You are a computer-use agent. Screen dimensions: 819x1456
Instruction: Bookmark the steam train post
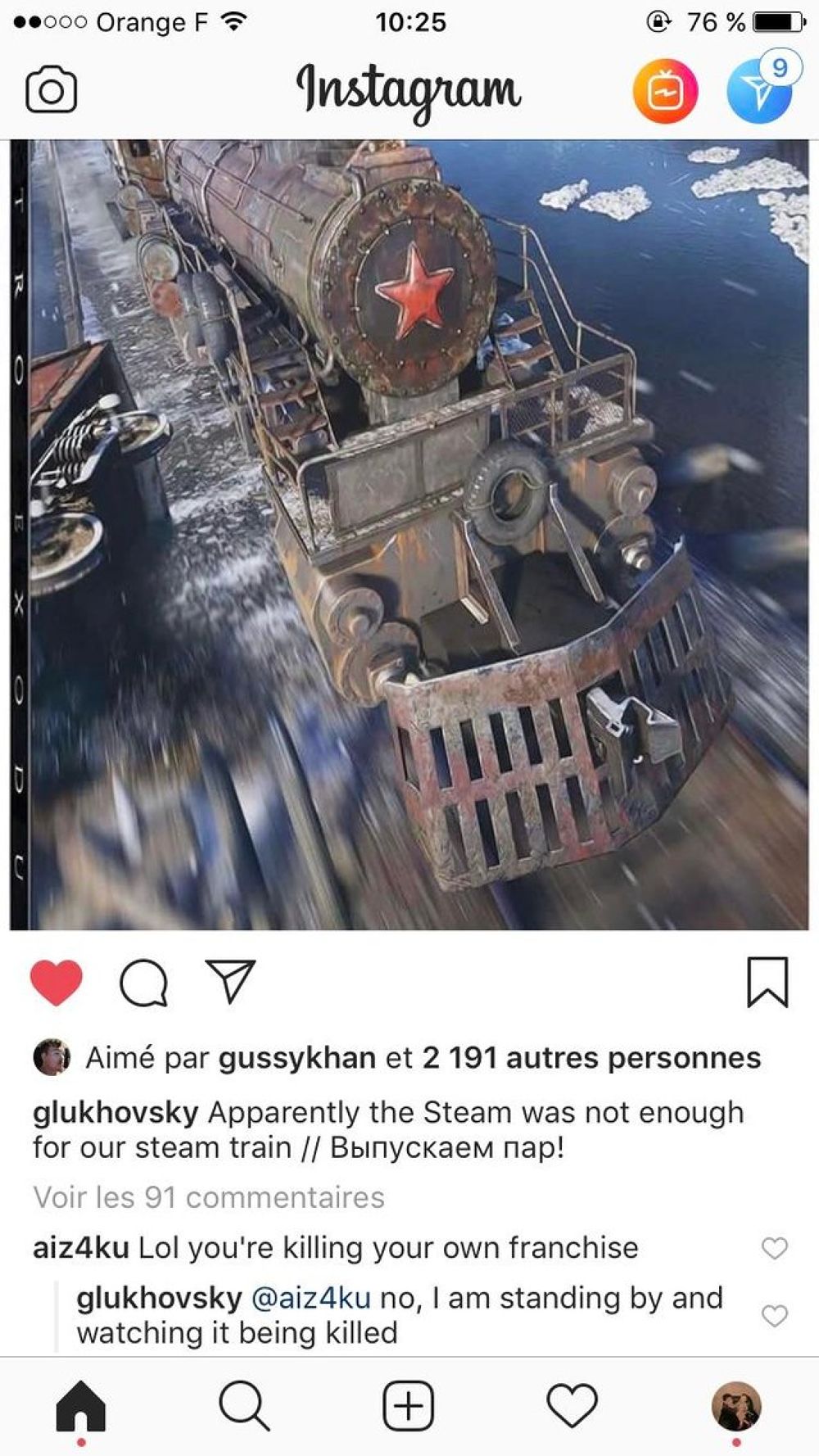(x=767, y=981)
